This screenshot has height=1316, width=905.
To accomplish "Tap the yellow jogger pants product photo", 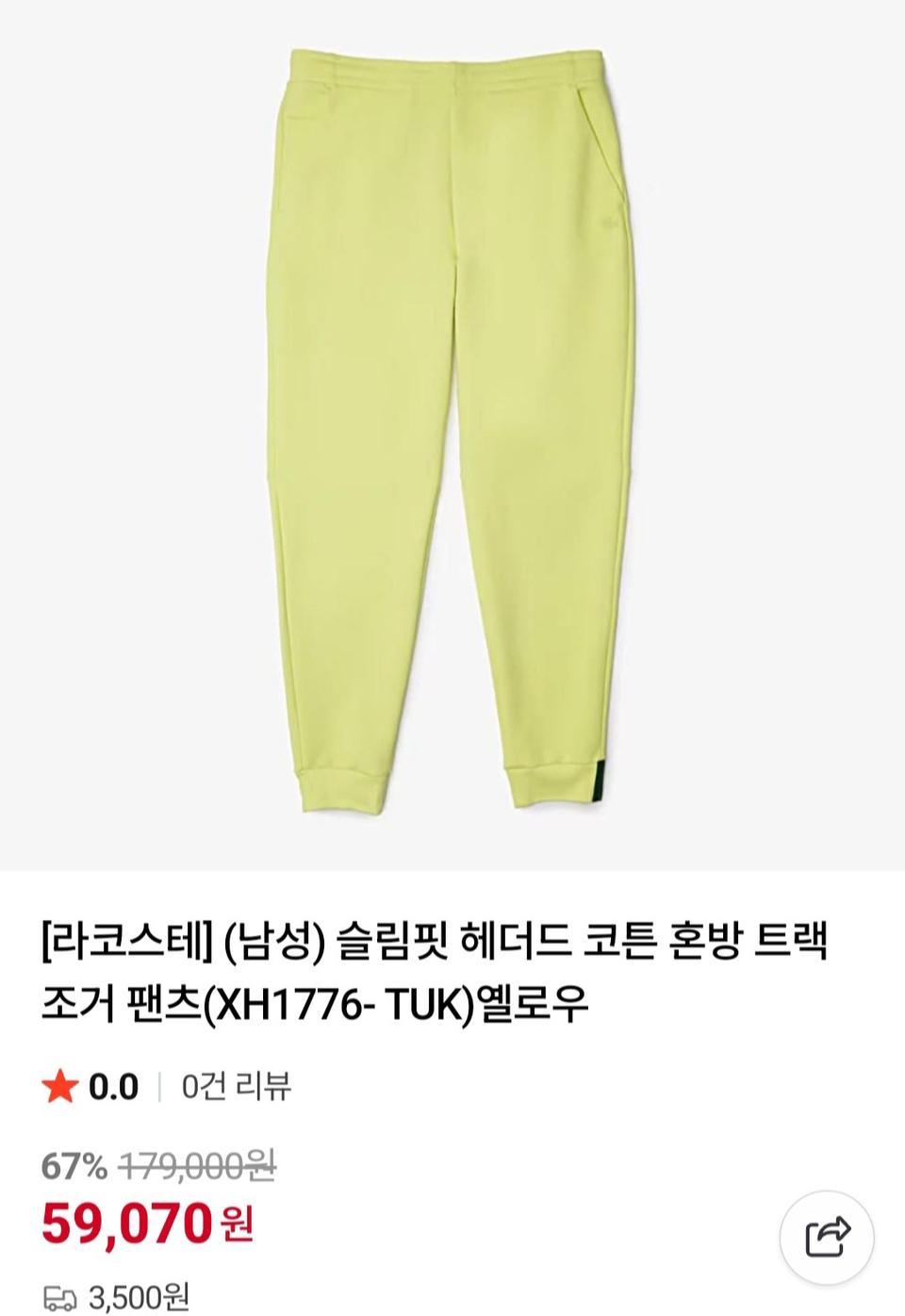I will click(452, 434).
